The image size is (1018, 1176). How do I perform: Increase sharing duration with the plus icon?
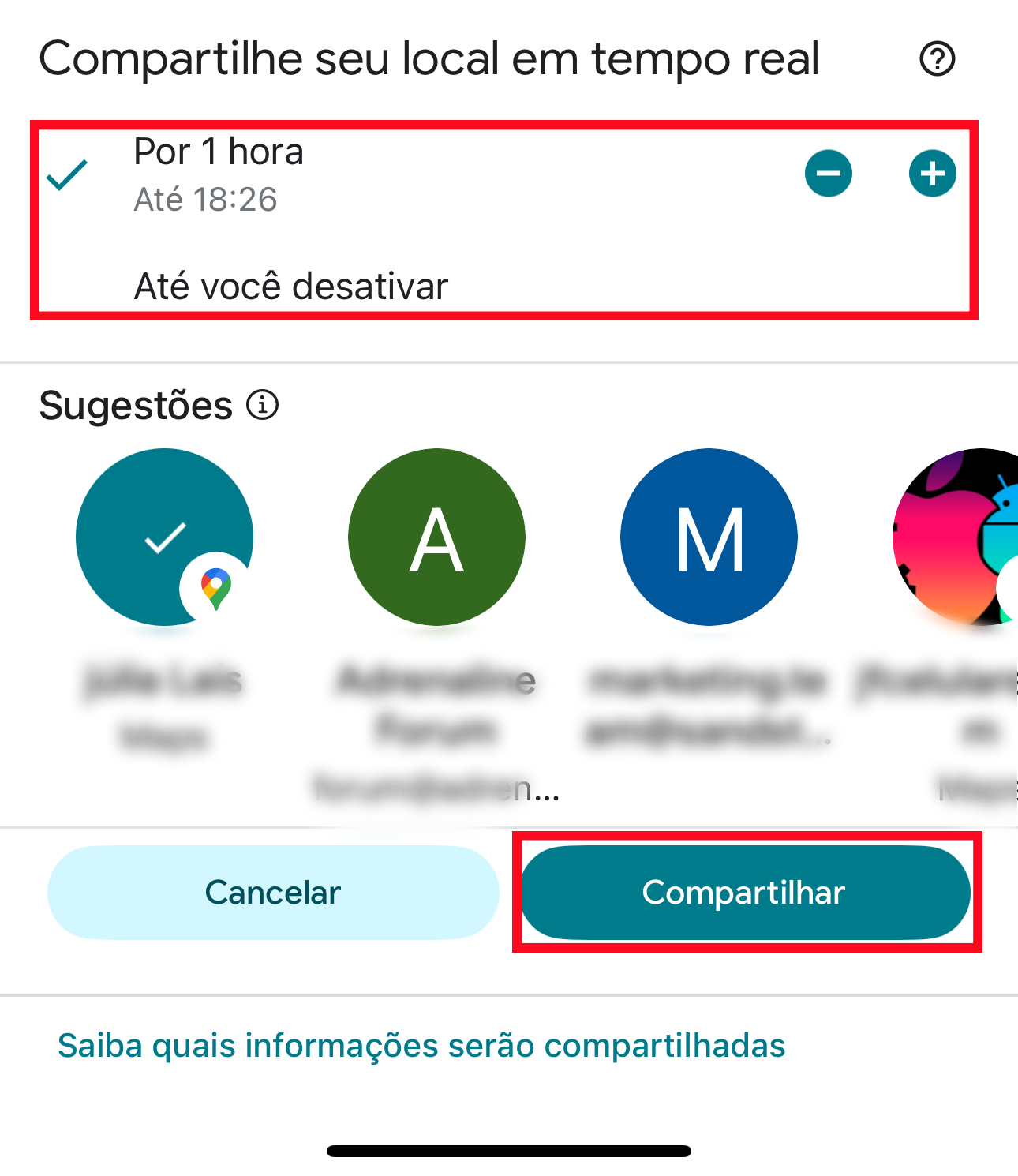(x=932, y=173)
